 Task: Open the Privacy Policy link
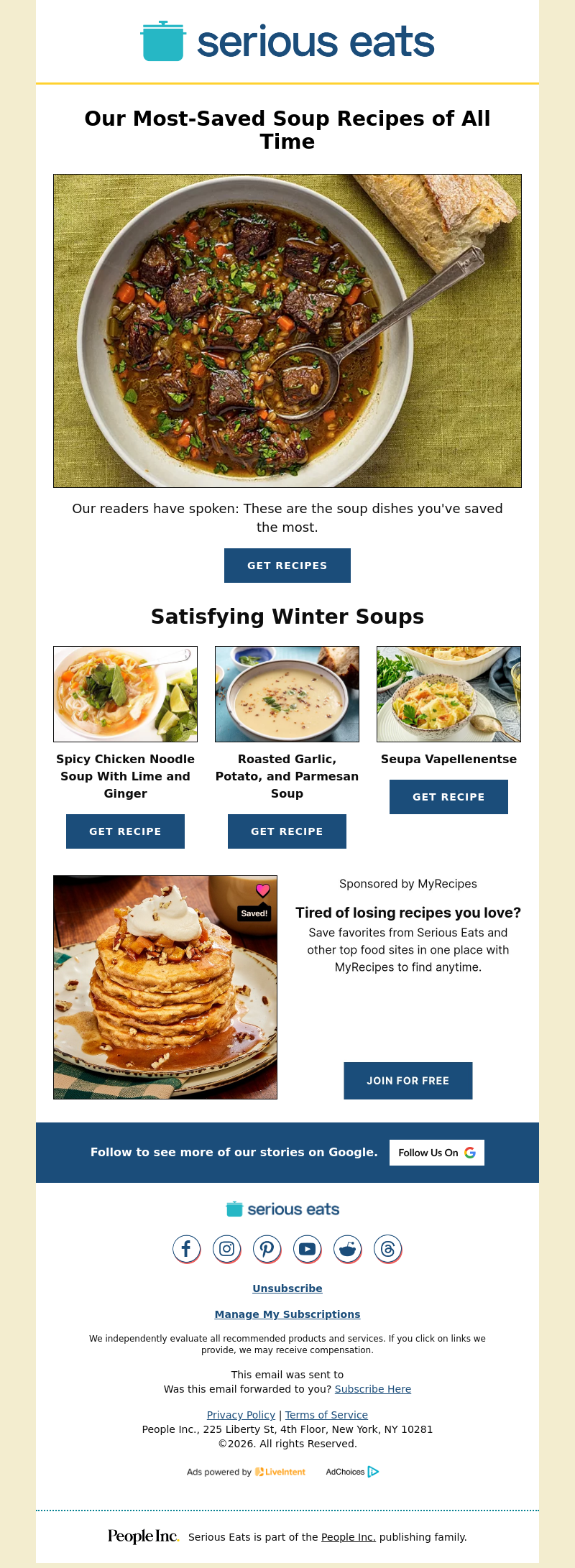[x=241, y=1415]
